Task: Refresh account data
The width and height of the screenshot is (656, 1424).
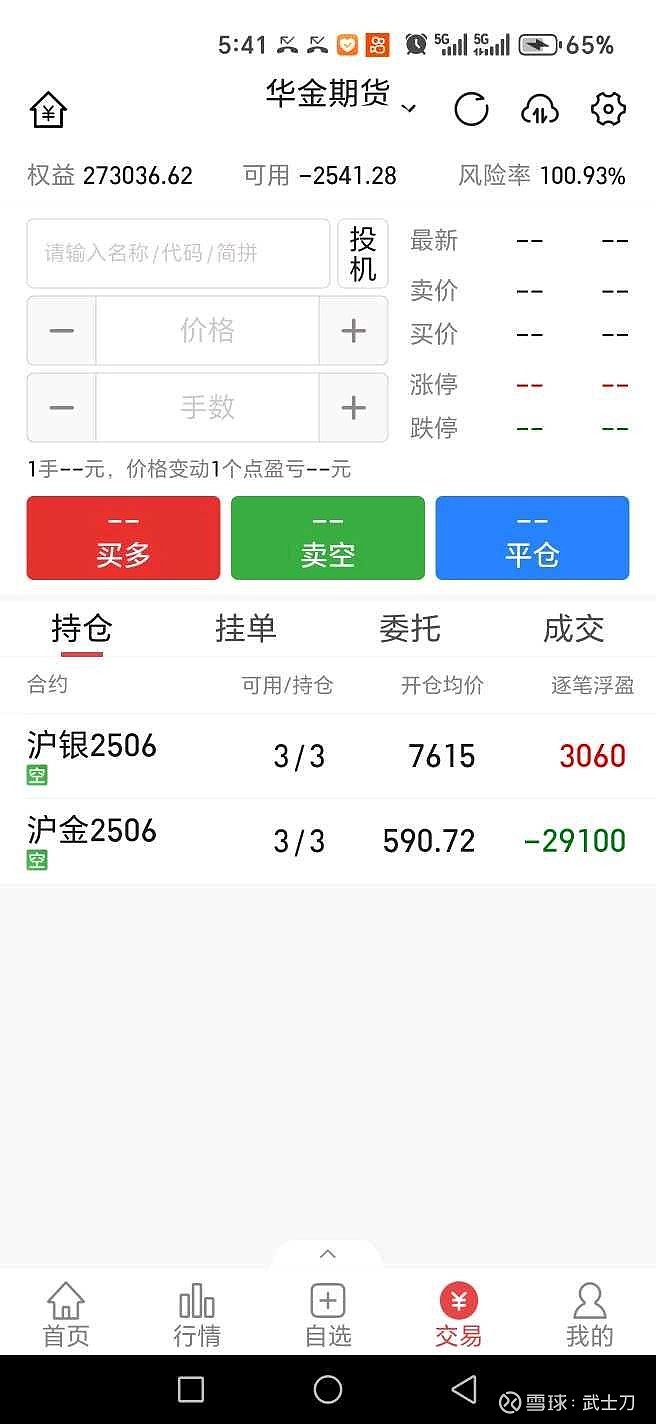Action: click(x=471, y=109)
